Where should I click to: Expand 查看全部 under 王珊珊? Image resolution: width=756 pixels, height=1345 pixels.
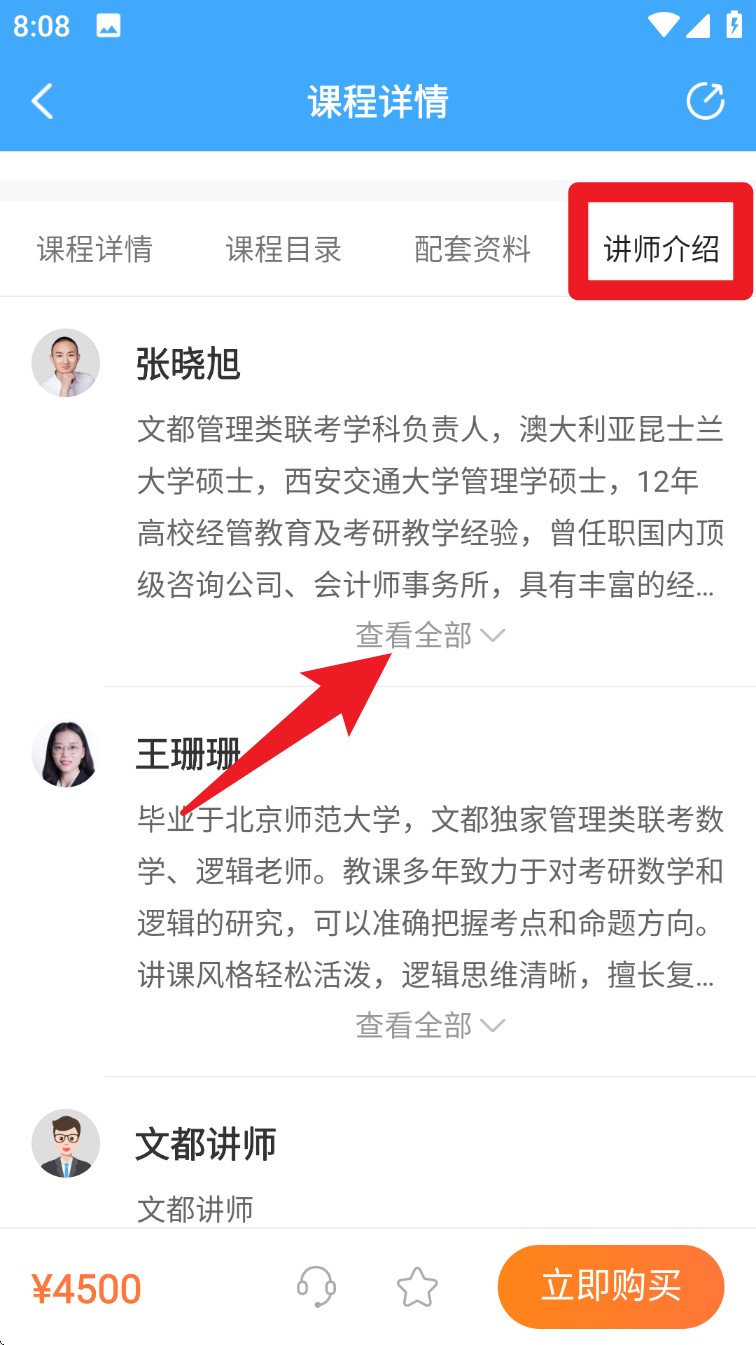[x=430, y=1025]
